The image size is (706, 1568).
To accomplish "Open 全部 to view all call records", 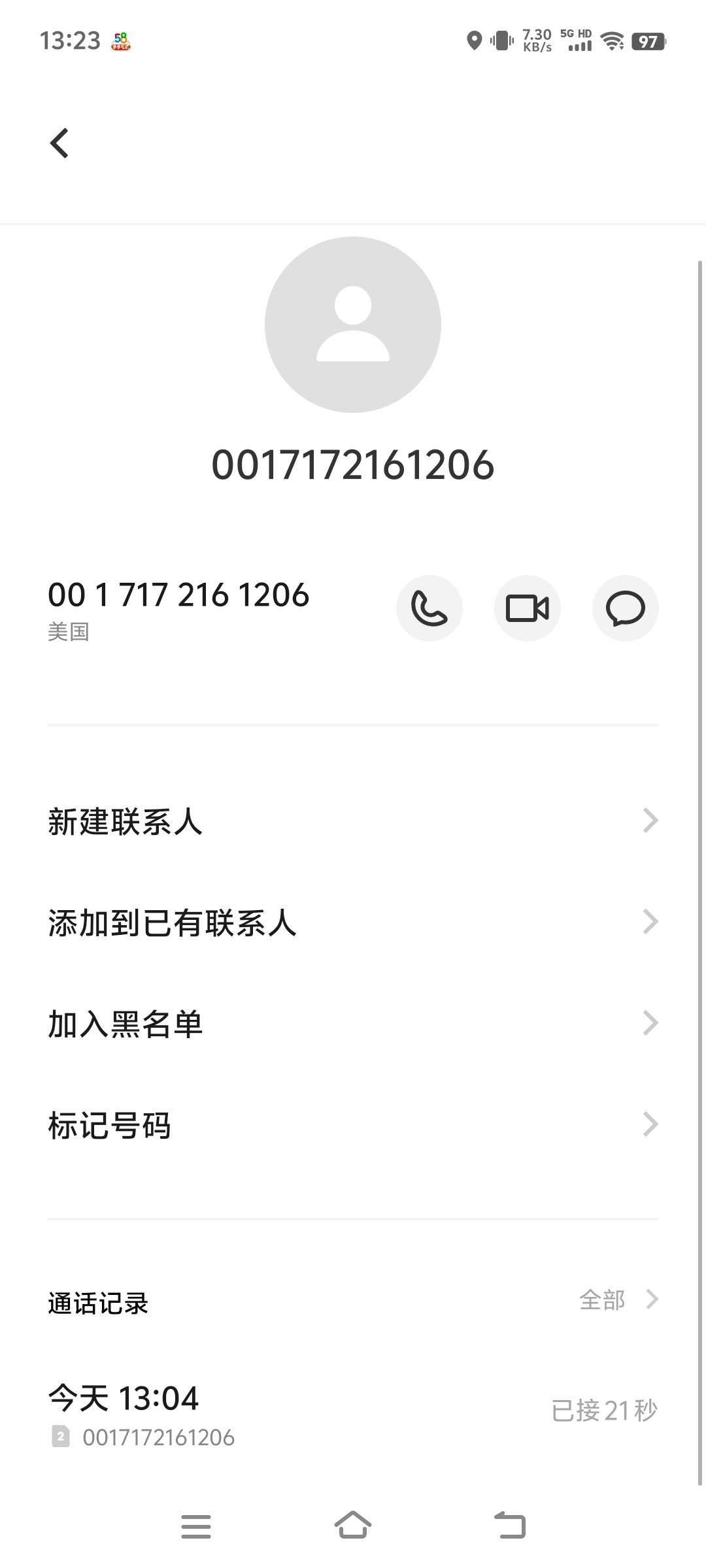I will point(603,1300).
